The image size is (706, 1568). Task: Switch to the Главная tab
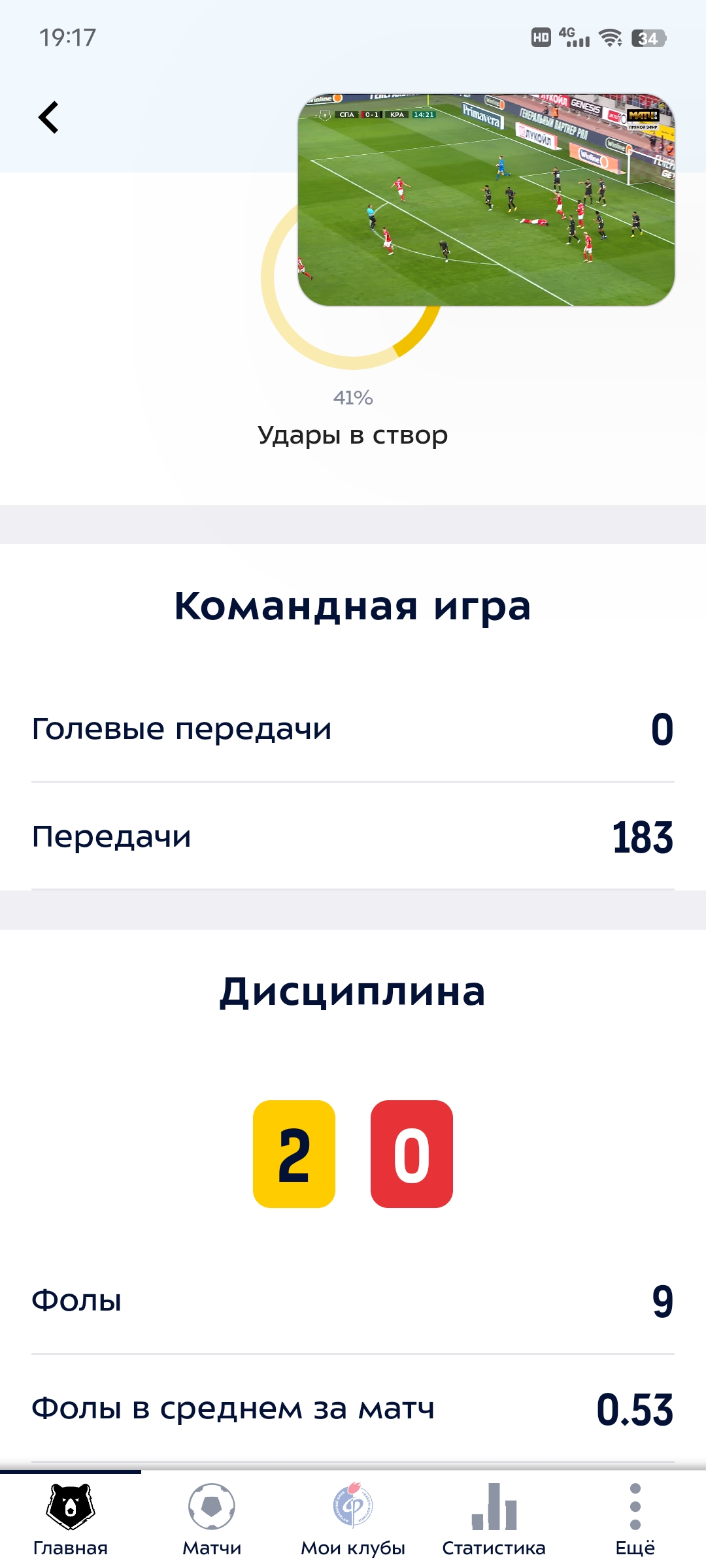tap(71, 1519)
